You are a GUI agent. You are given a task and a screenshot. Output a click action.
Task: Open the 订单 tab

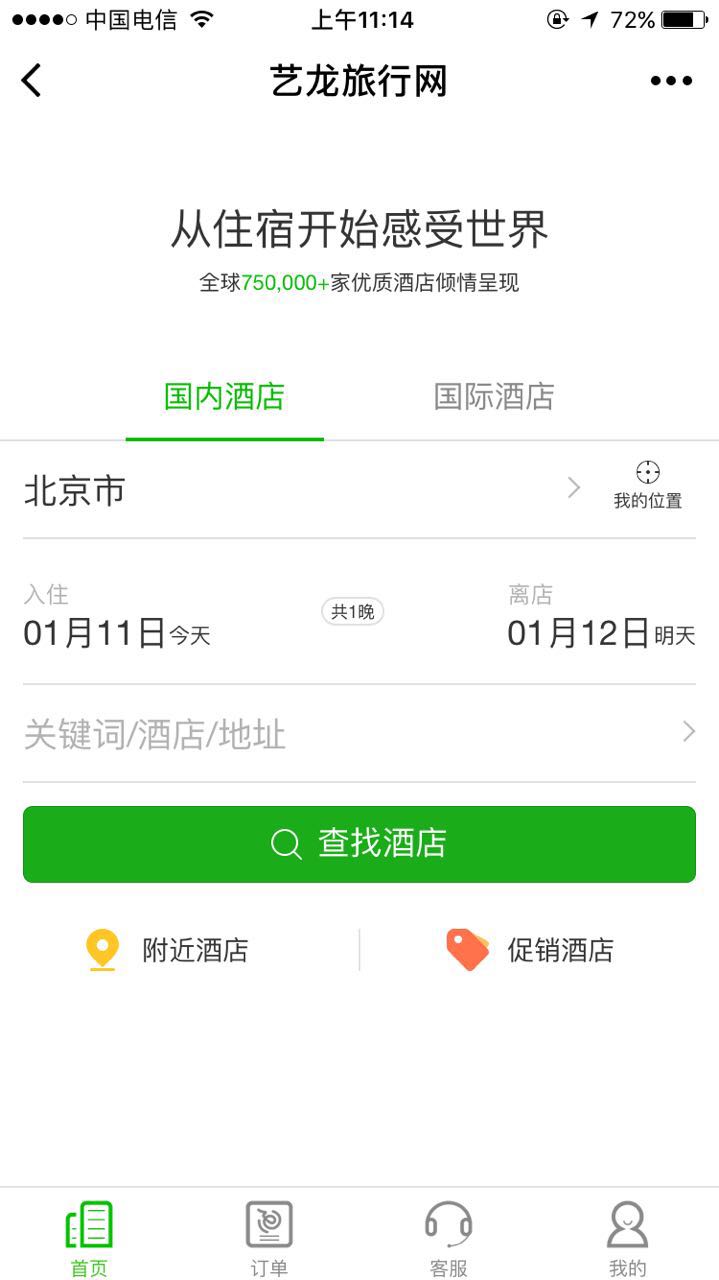pos(269,1238)
